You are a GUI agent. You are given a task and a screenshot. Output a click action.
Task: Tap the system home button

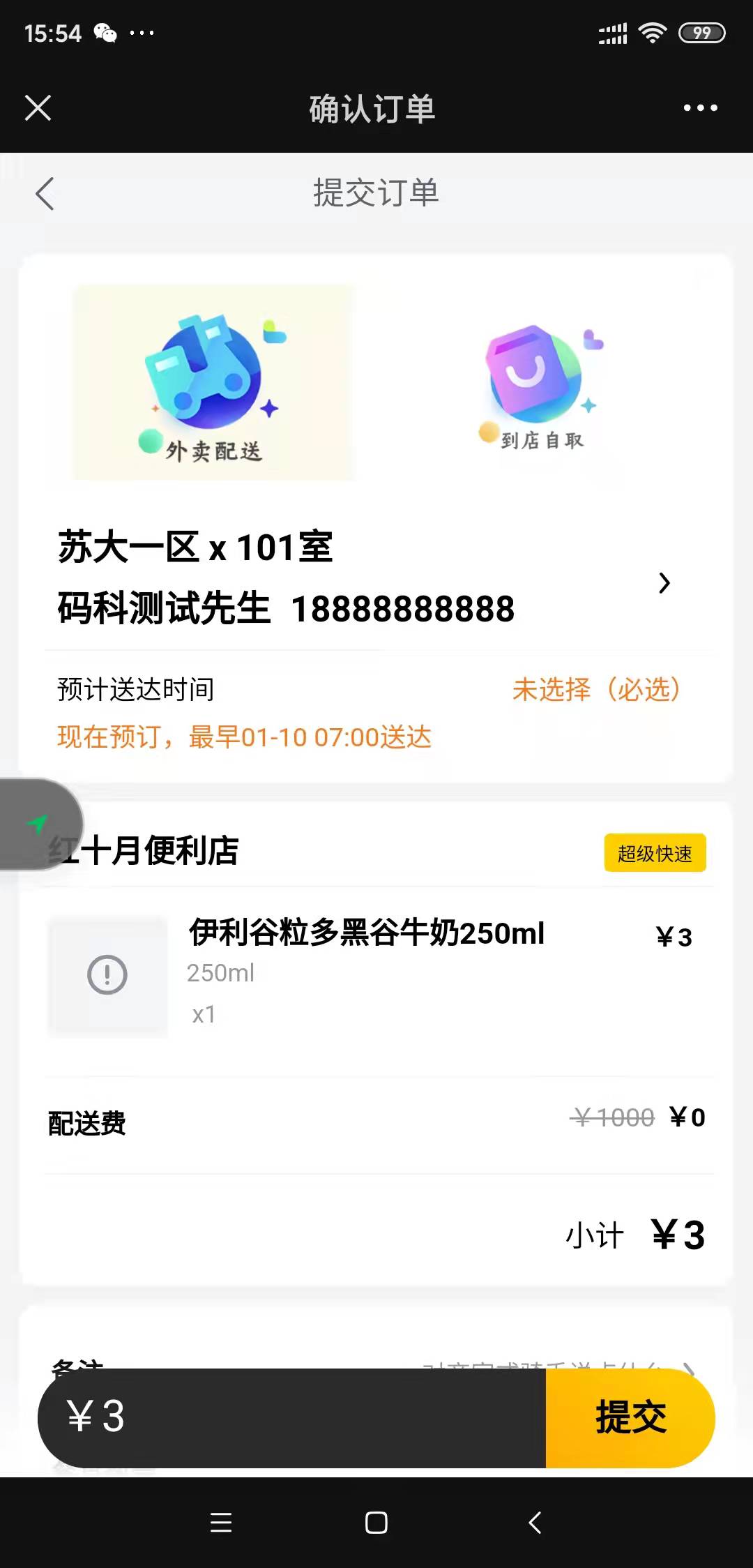click(x=376, y=1523)
